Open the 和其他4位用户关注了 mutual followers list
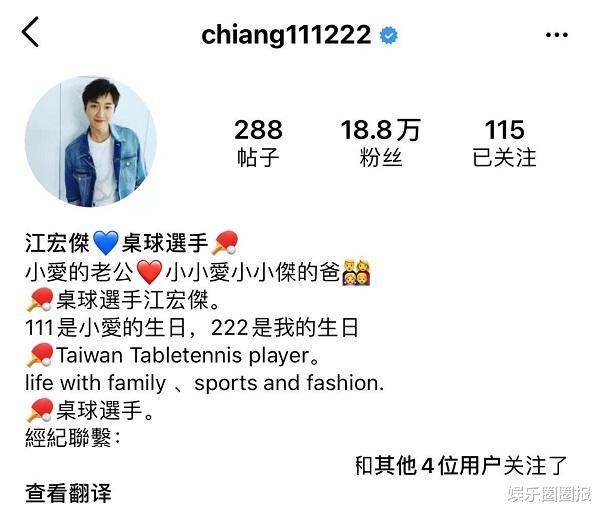Screen dimensions: 600x513 point(461,465)
